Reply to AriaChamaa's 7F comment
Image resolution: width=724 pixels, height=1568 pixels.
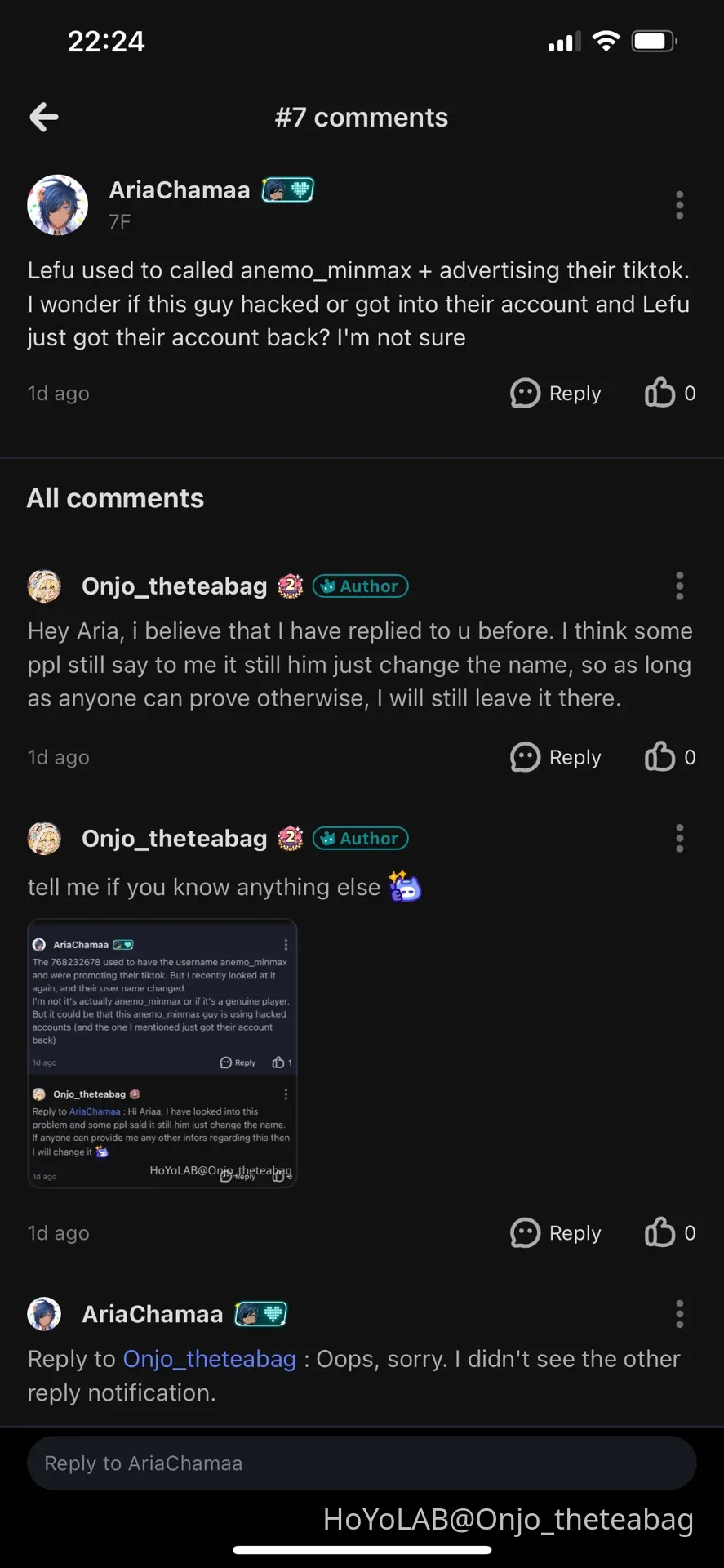(556, 393)
